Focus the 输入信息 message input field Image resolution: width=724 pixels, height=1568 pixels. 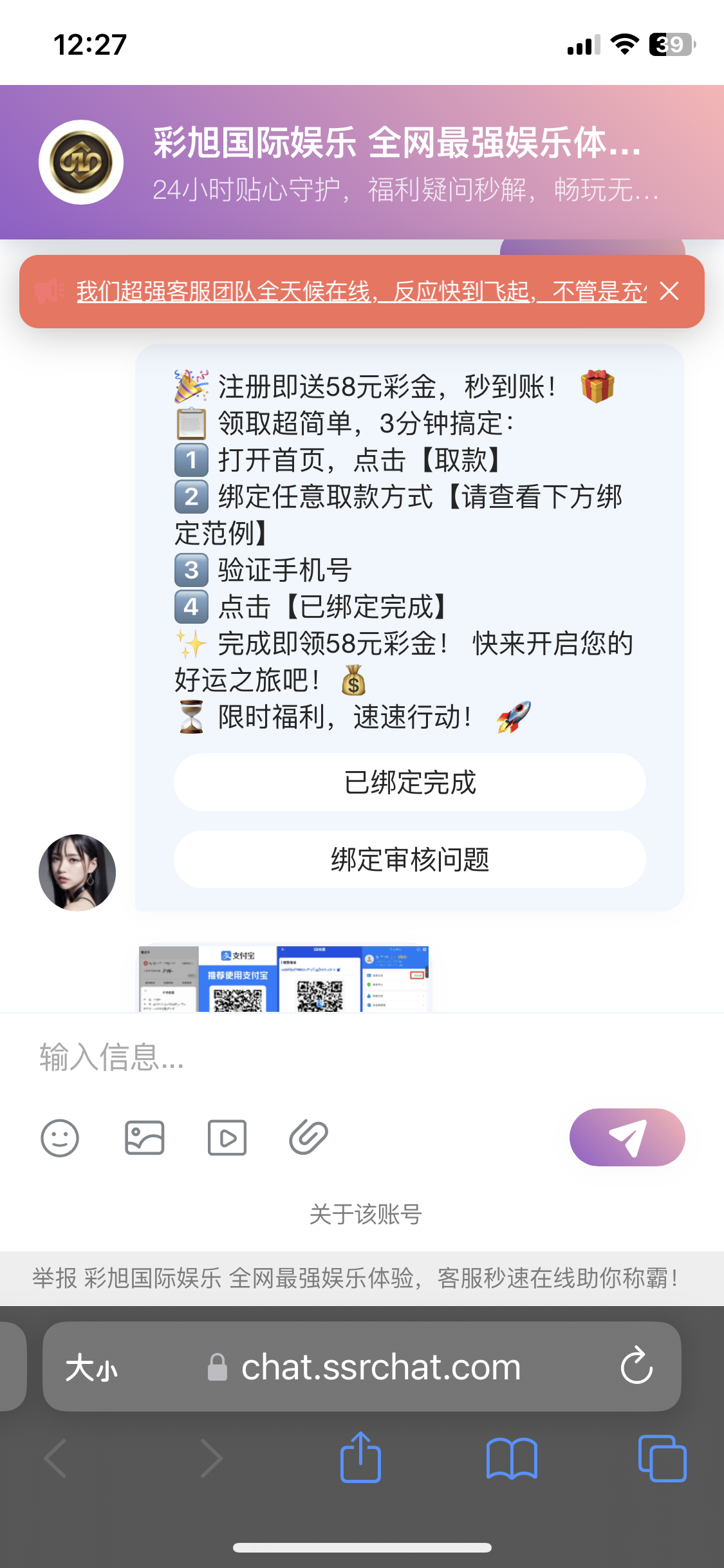click(362, 1058)
